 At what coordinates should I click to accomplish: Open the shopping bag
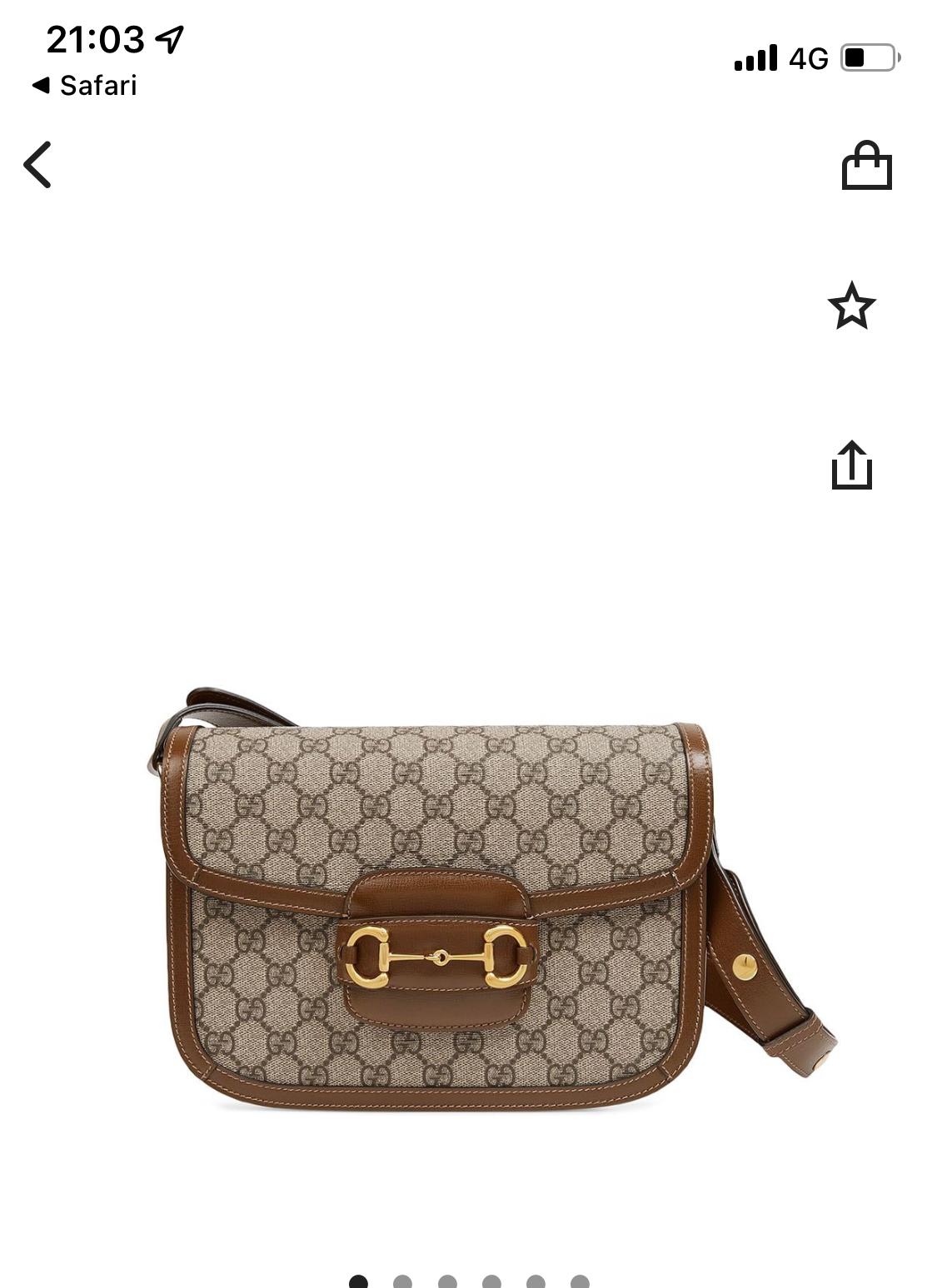(866, 166)
